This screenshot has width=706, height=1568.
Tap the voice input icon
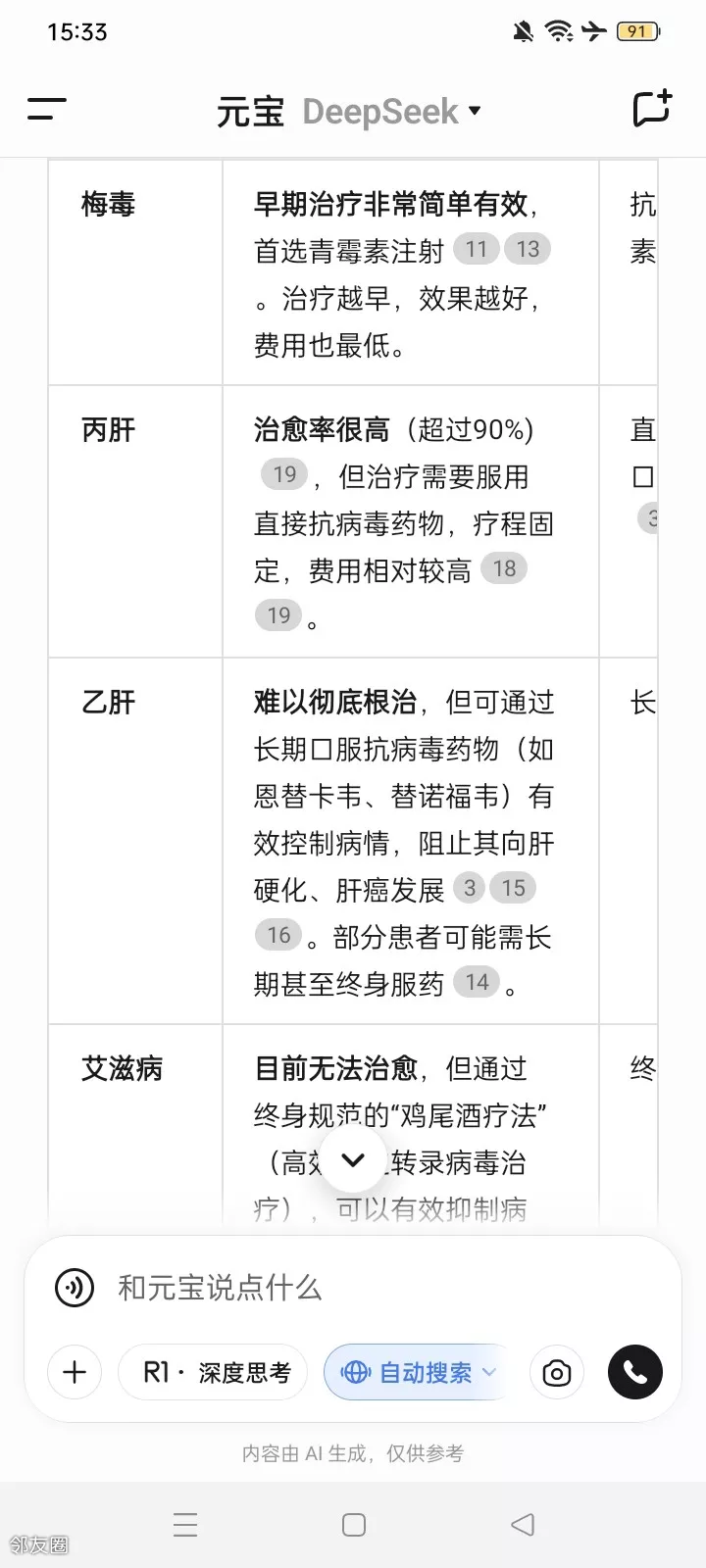tap(75, 1288)
